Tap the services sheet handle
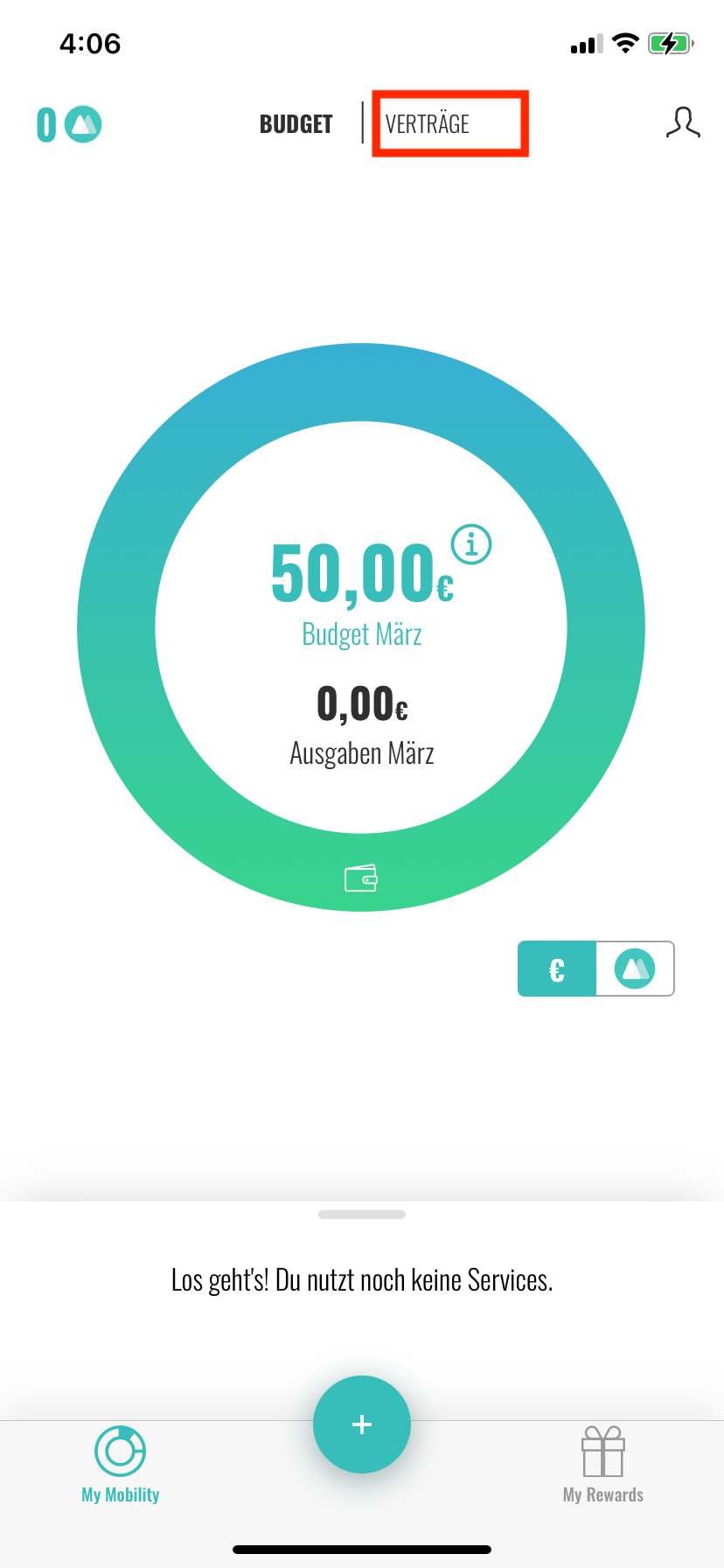 [362, 1214]
